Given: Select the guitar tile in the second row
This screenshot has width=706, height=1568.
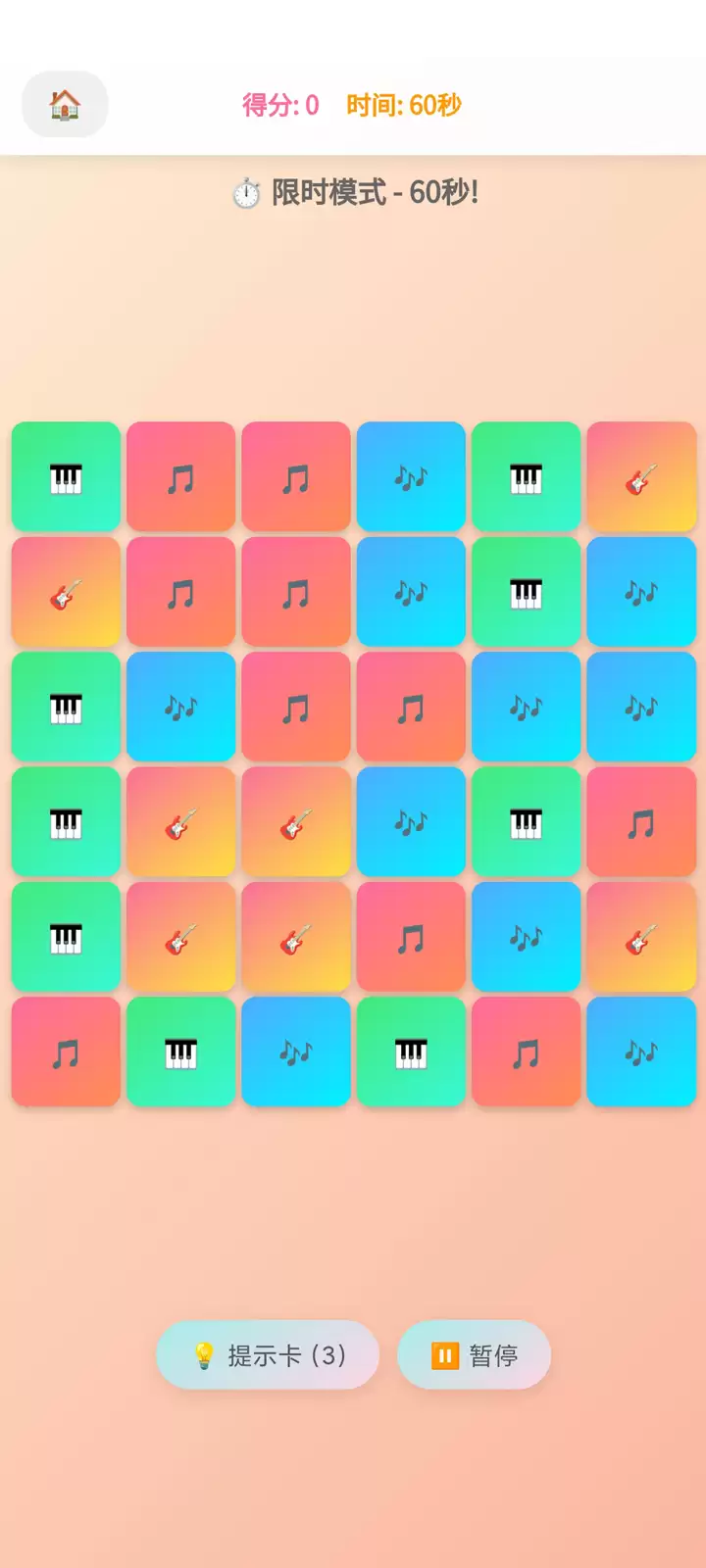Looking at the screenshot, I should (66, 592).
